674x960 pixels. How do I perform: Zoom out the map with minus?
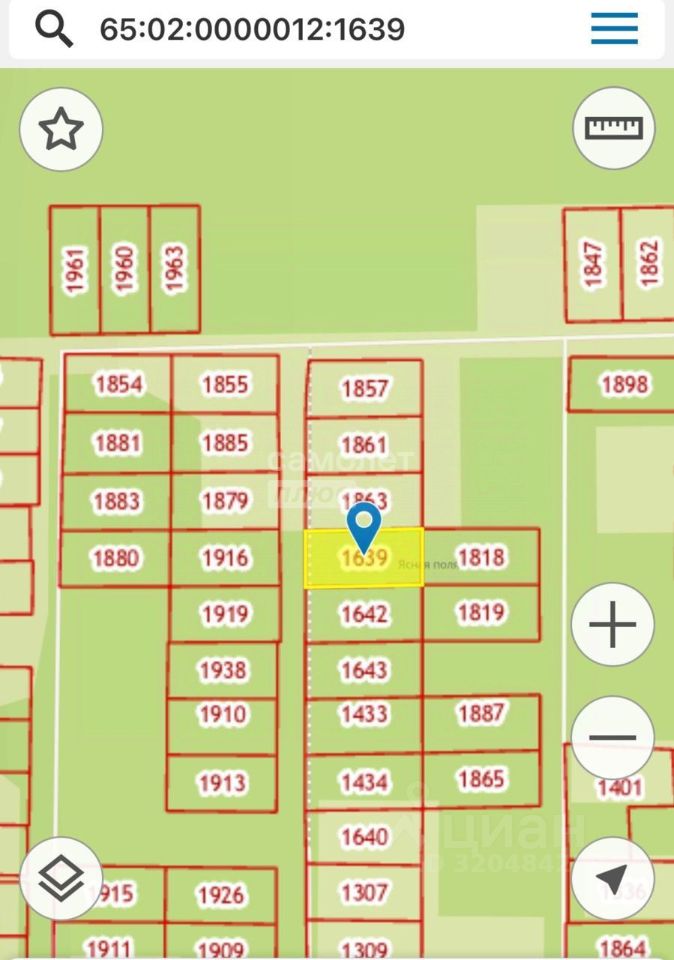pyautogui.click(x=613, y=738)
